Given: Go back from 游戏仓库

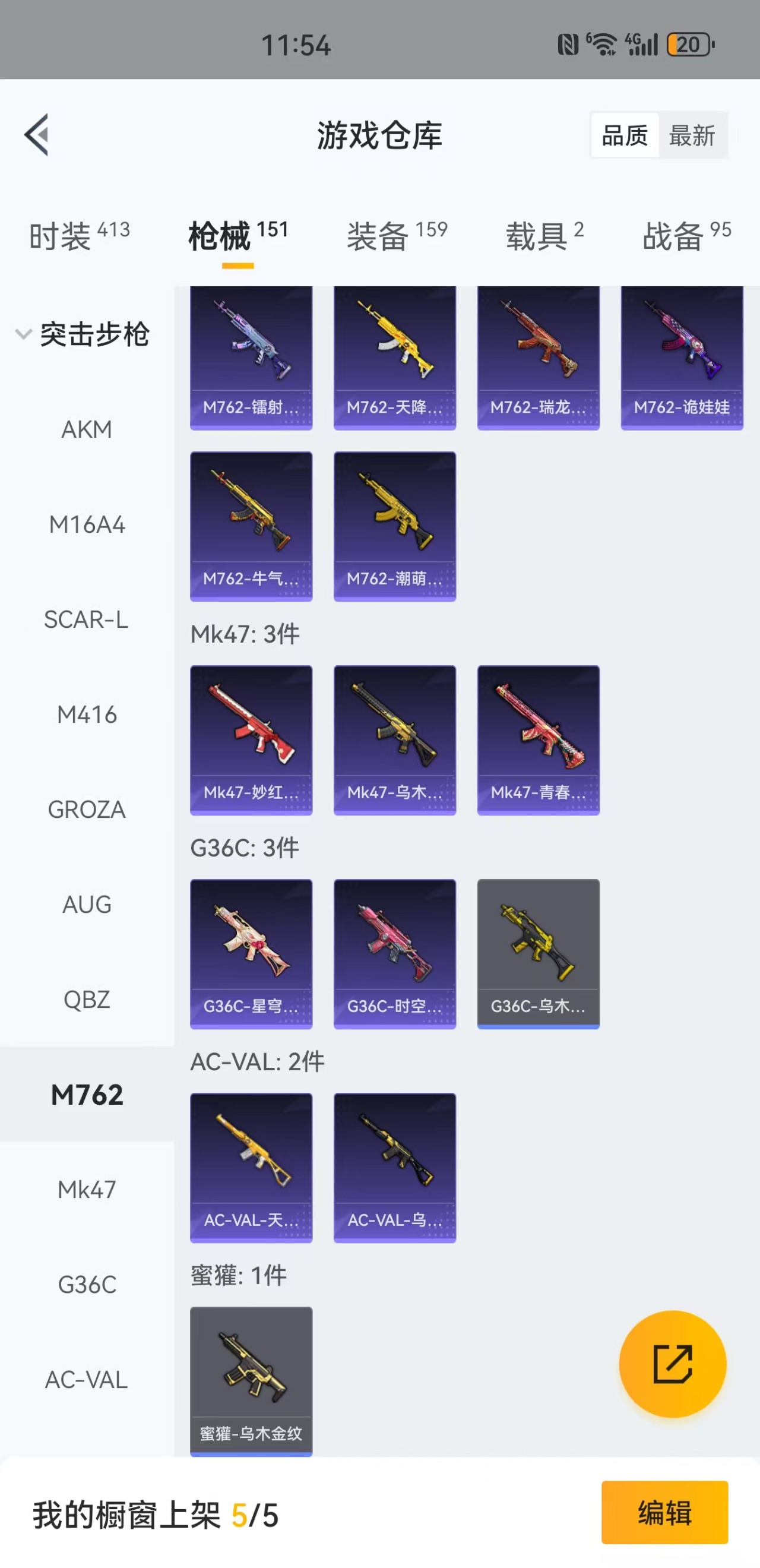Looking at the screenshot, I should coord(36,135).
